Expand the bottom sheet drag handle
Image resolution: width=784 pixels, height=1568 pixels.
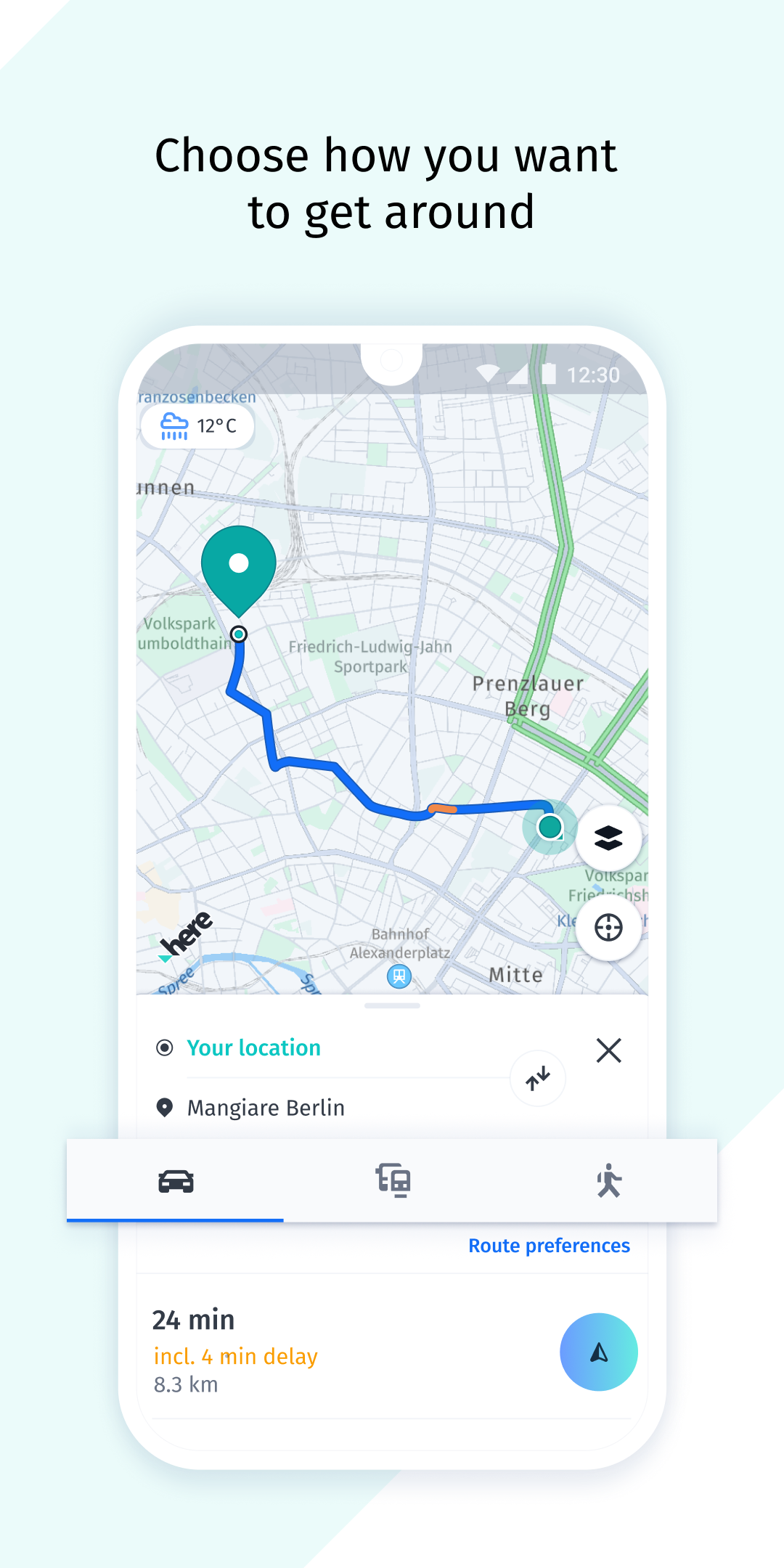(392, 1007)
